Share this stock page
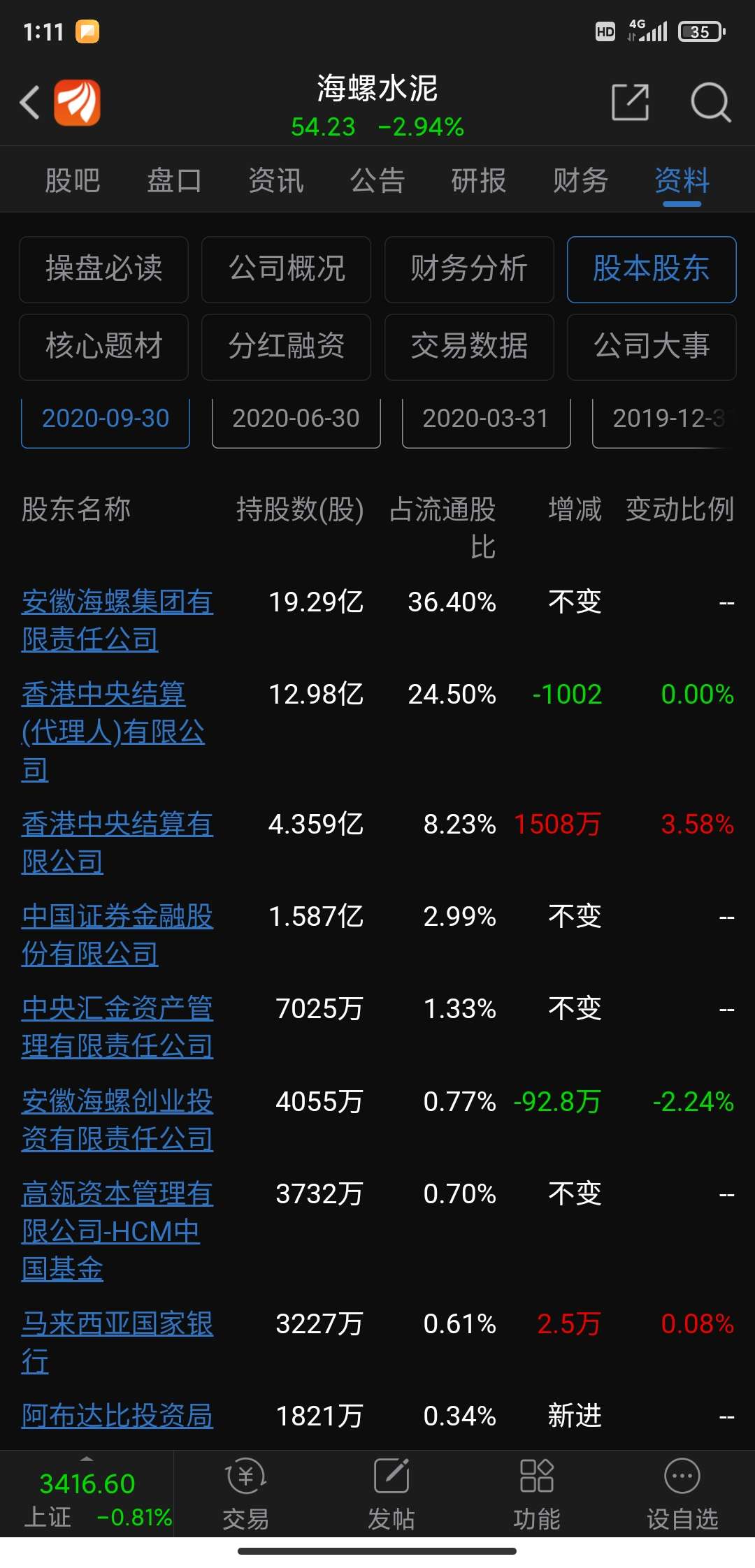 click(x=630, y=103)
